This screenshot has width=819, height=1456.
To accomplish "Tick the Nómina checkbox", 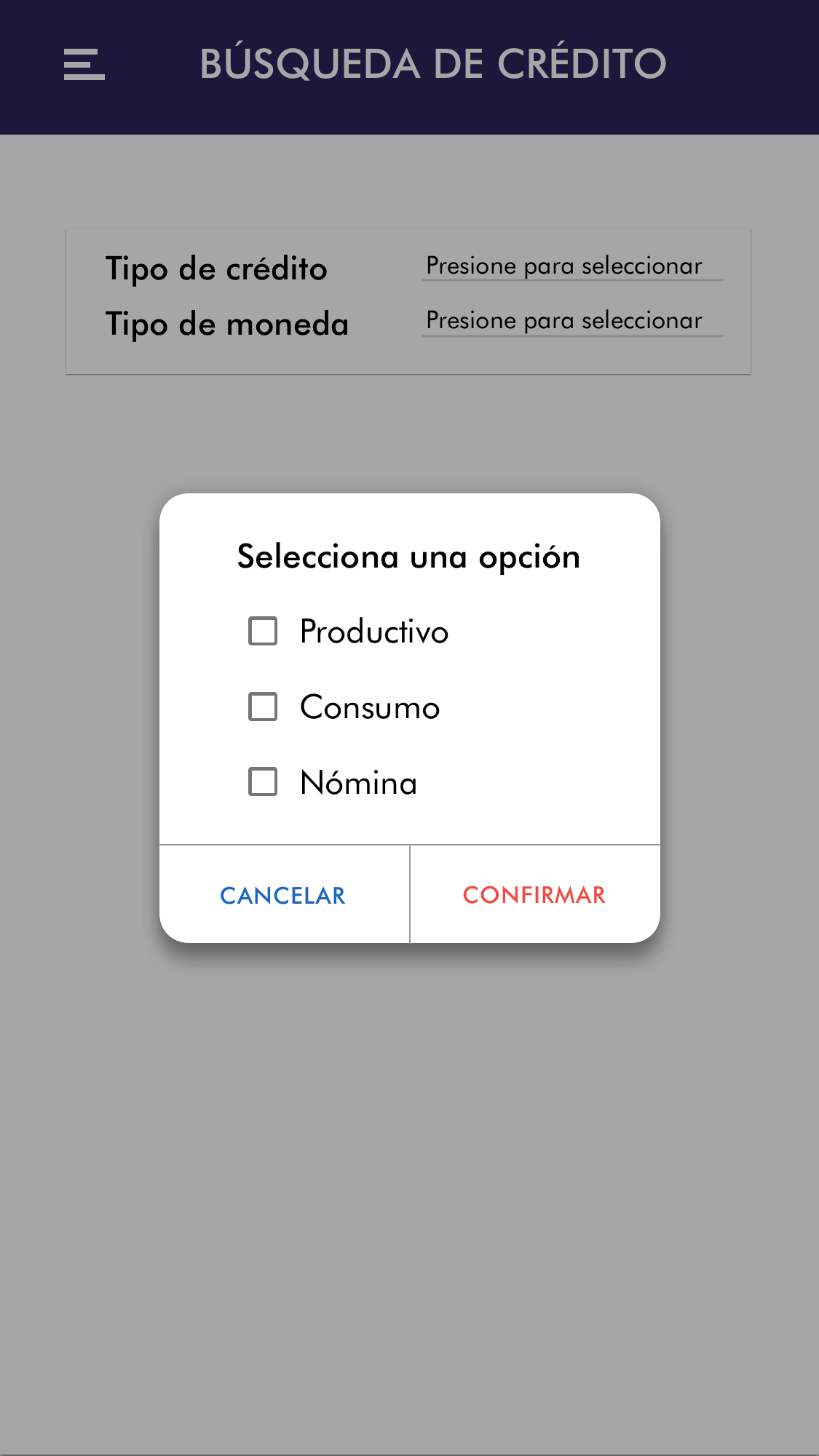I will point(263,782).
